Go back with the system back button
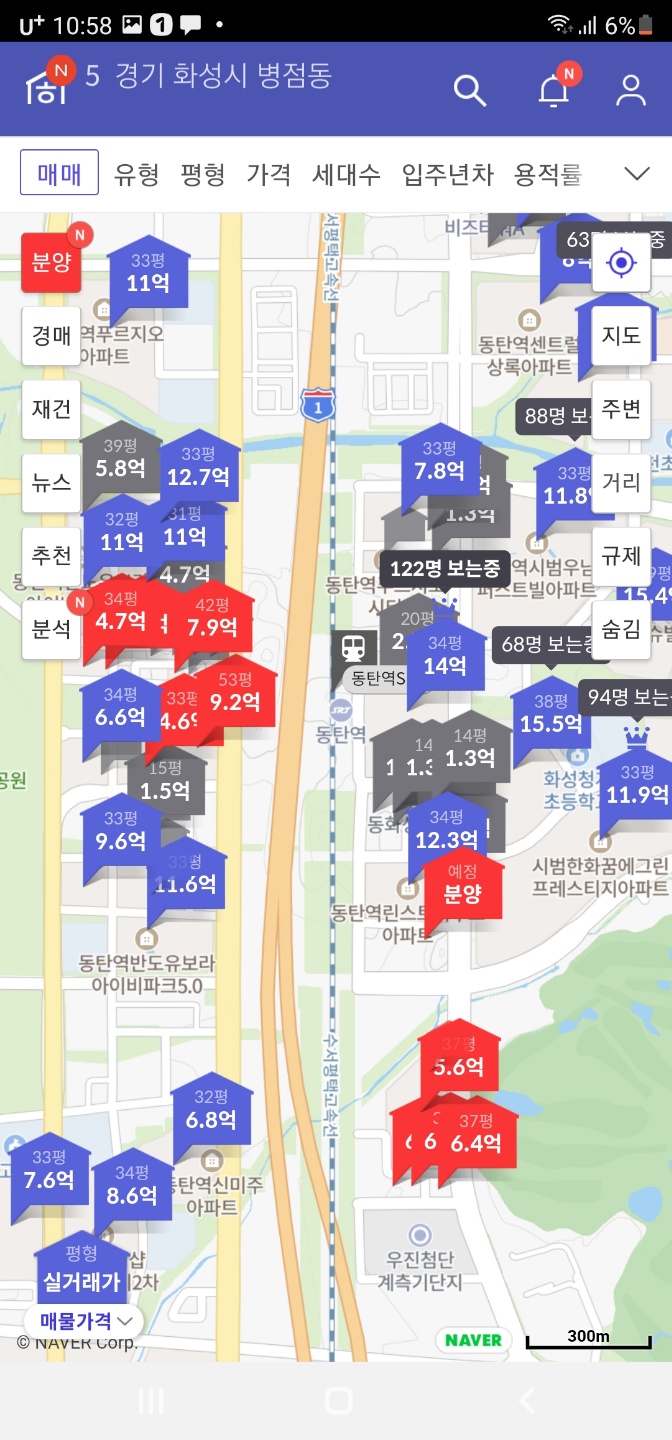The width and height of the screenshot is (672, 1440). pyautogui.click(x=526, y=1401)
